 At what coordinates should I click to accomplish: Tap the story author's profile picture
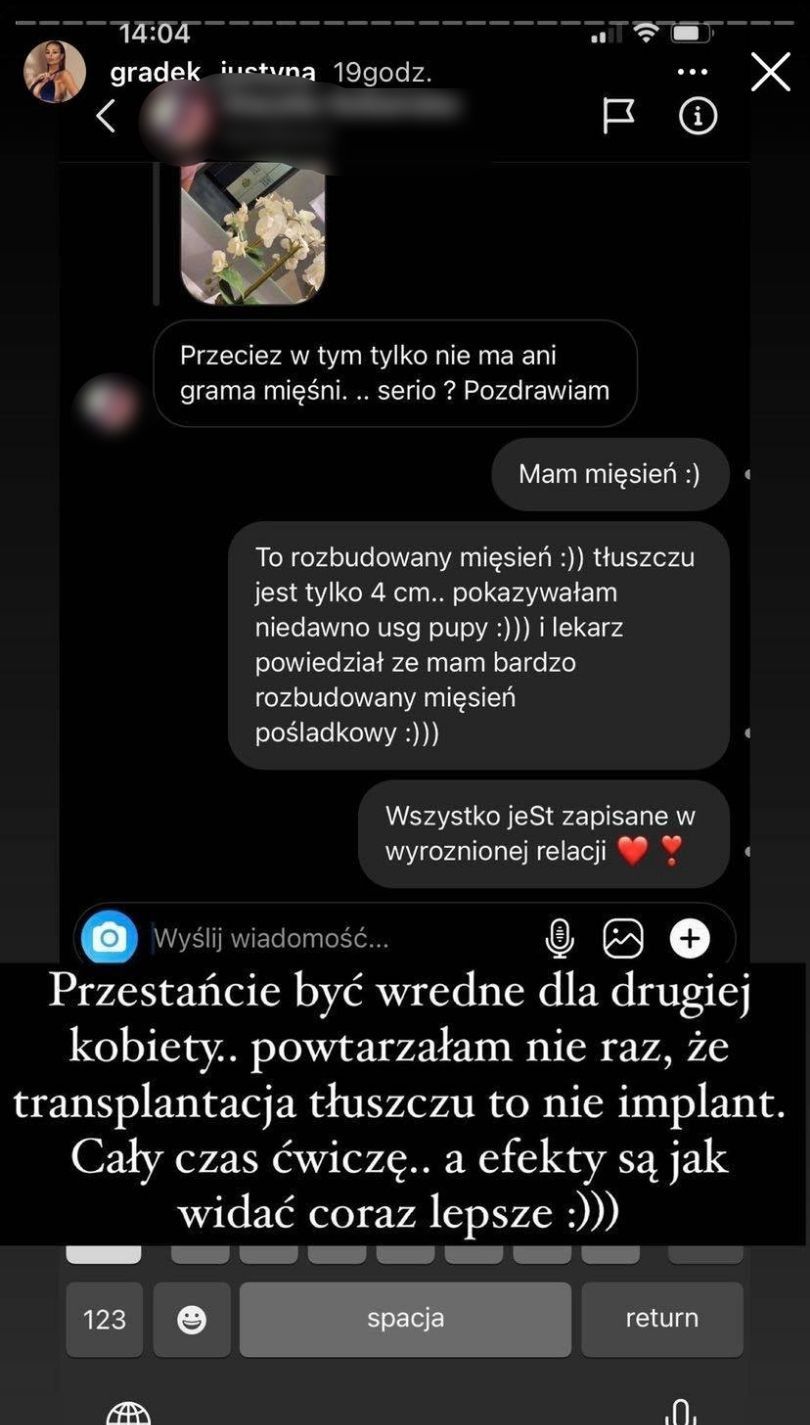tap(55, 72)
